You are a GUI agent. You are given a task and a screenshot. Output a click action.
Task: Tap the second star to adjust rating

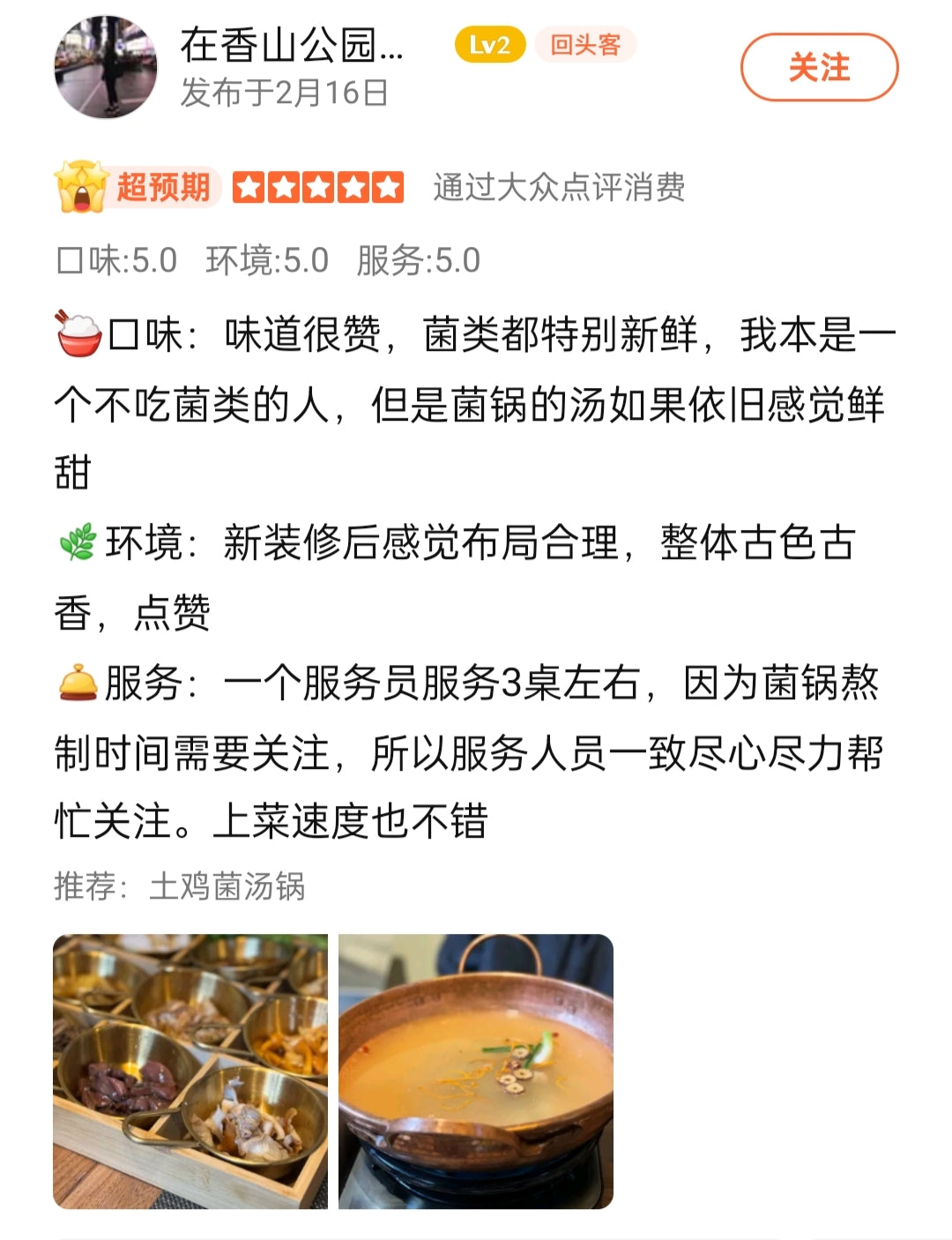click(284, 187)
